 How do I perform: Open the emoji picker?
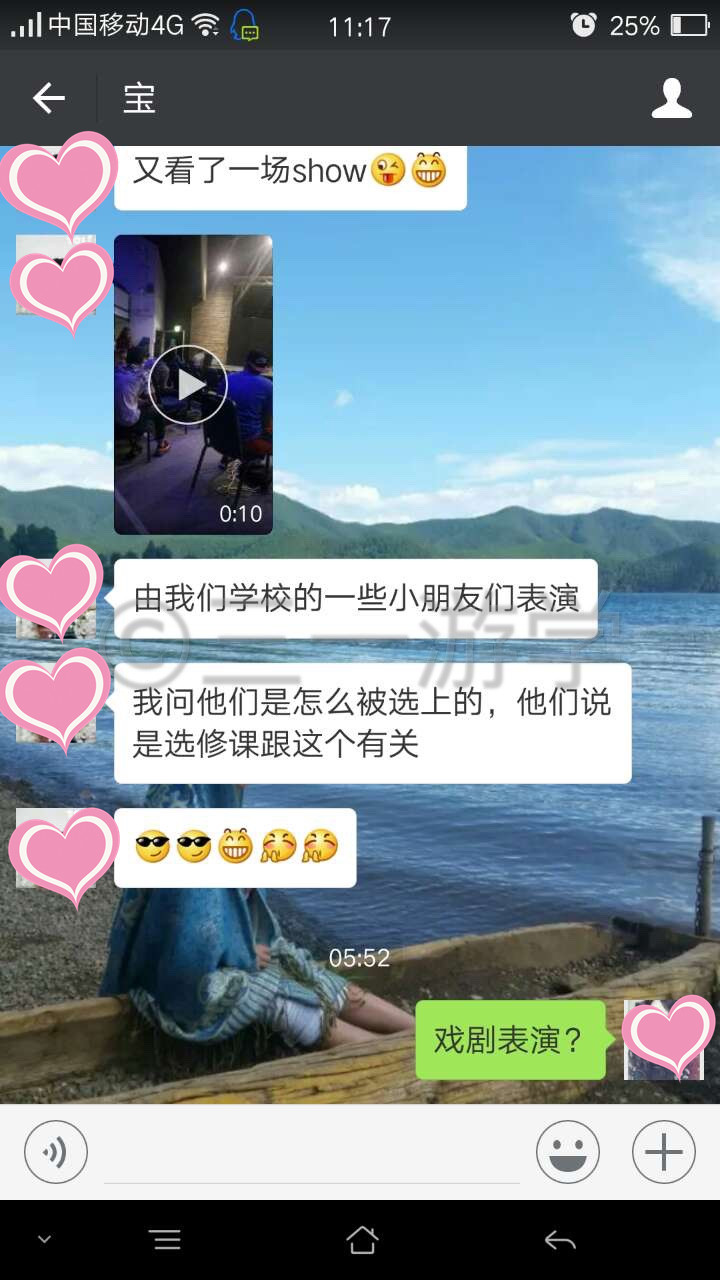(x=568, y=1152)
